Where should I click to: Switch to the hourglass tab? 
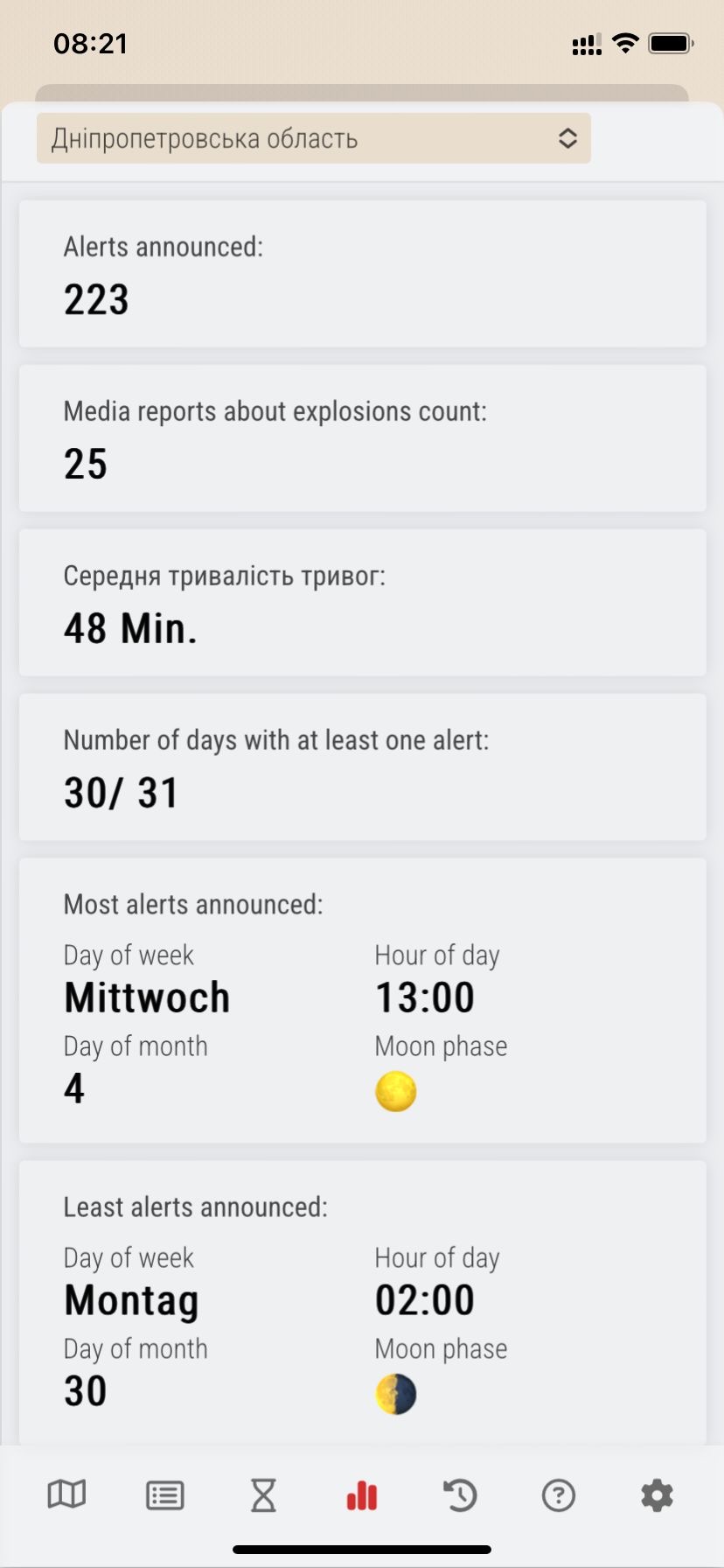click(263, 1495)
